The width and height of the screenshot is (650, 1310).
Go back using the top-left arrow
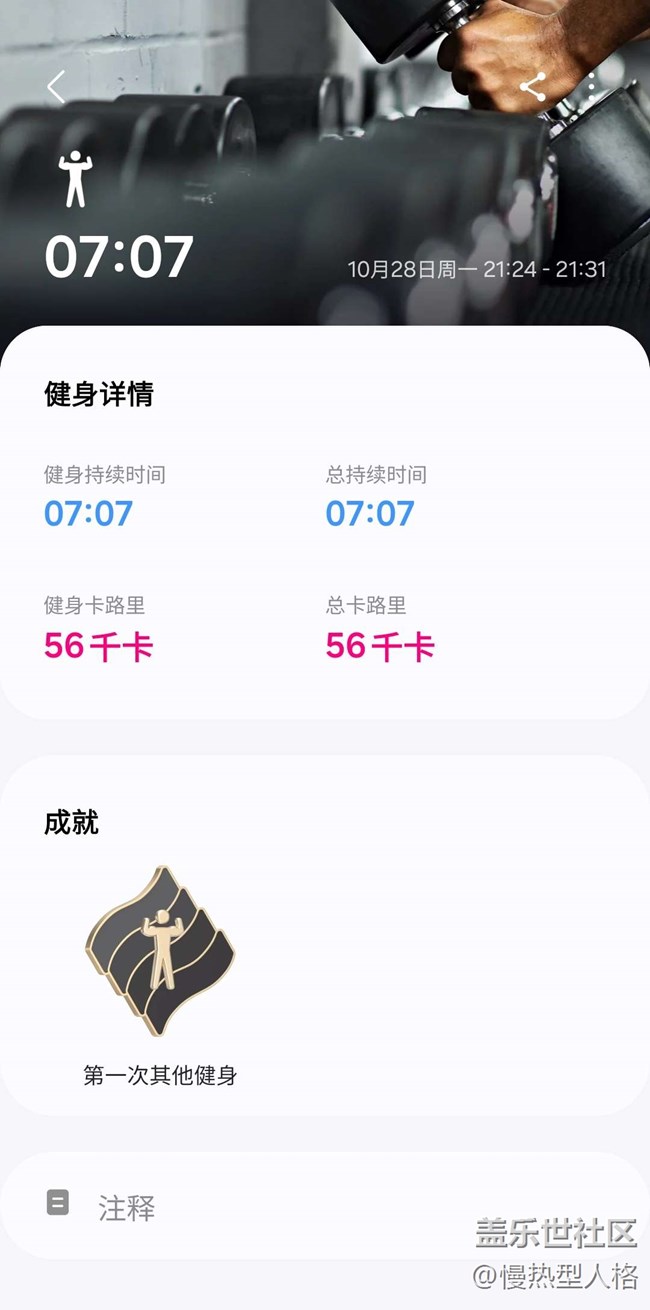point(56,88)
